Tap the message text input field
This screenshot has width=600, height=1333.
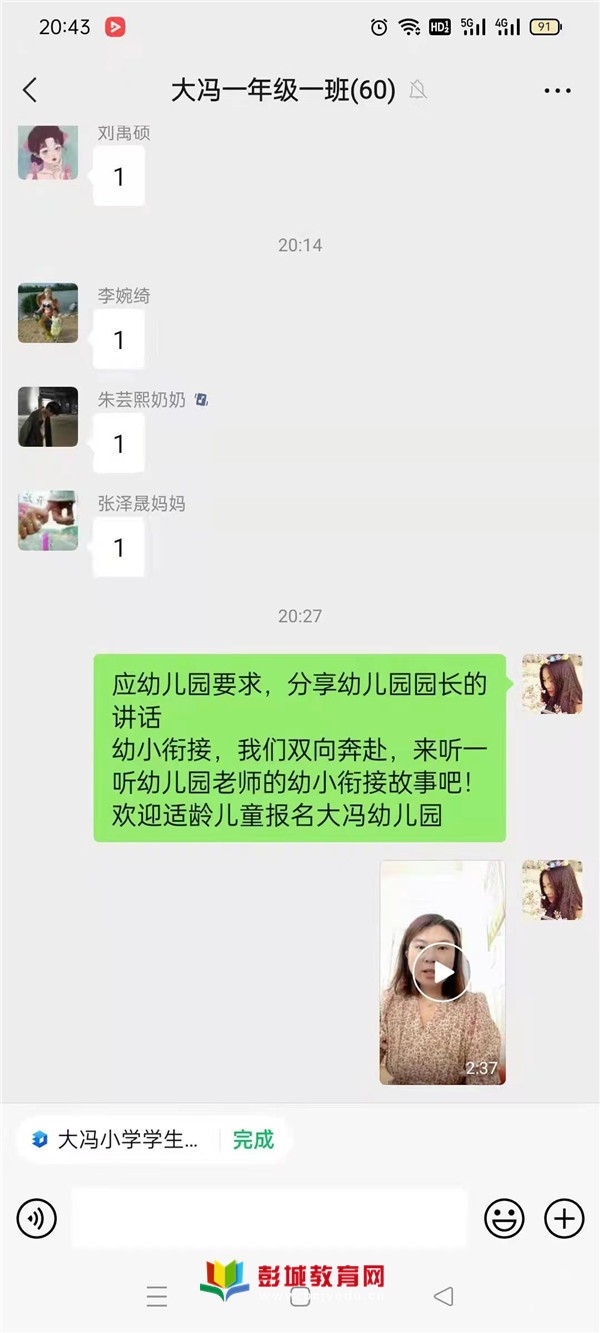pos(270,1219)
